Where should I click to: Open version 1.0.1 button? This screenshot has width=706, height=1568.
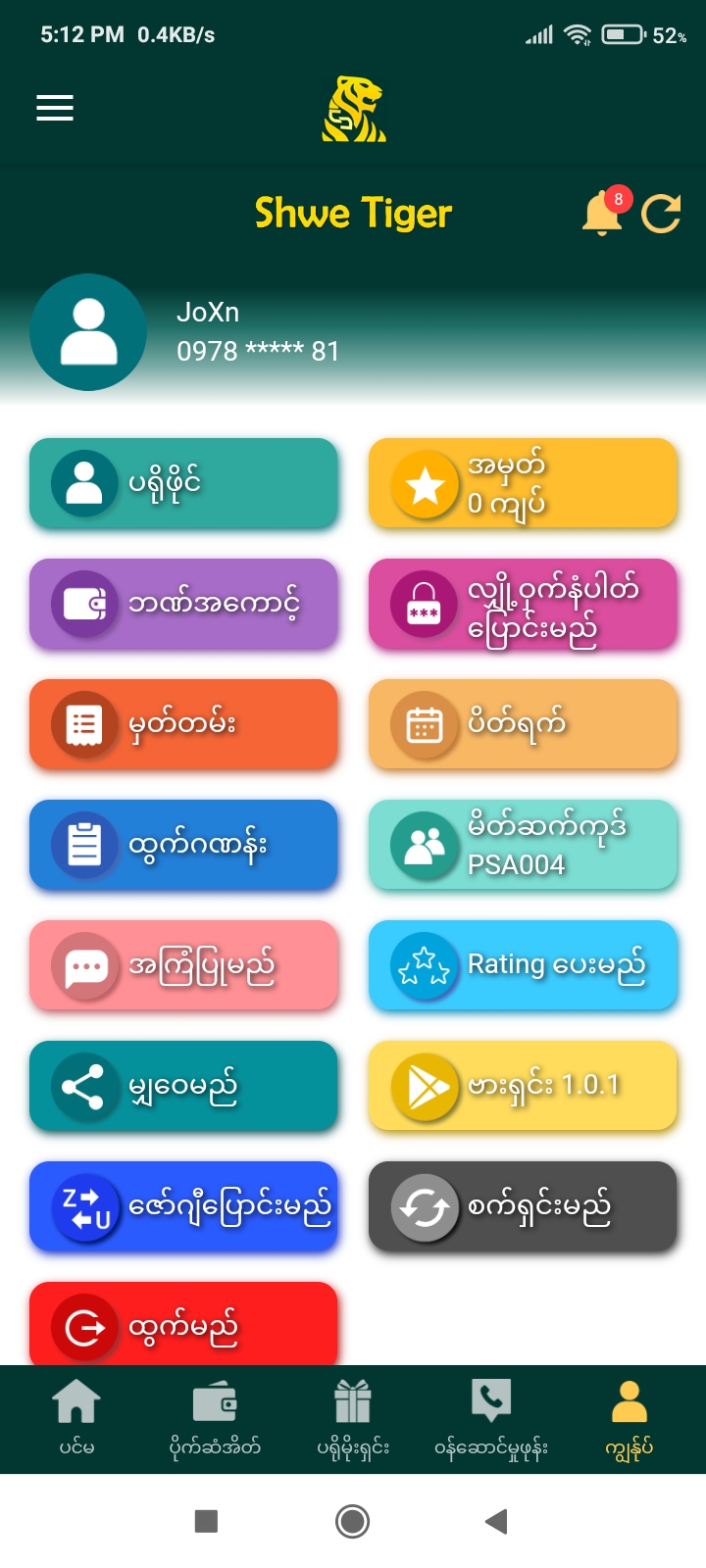point(523,1086)
